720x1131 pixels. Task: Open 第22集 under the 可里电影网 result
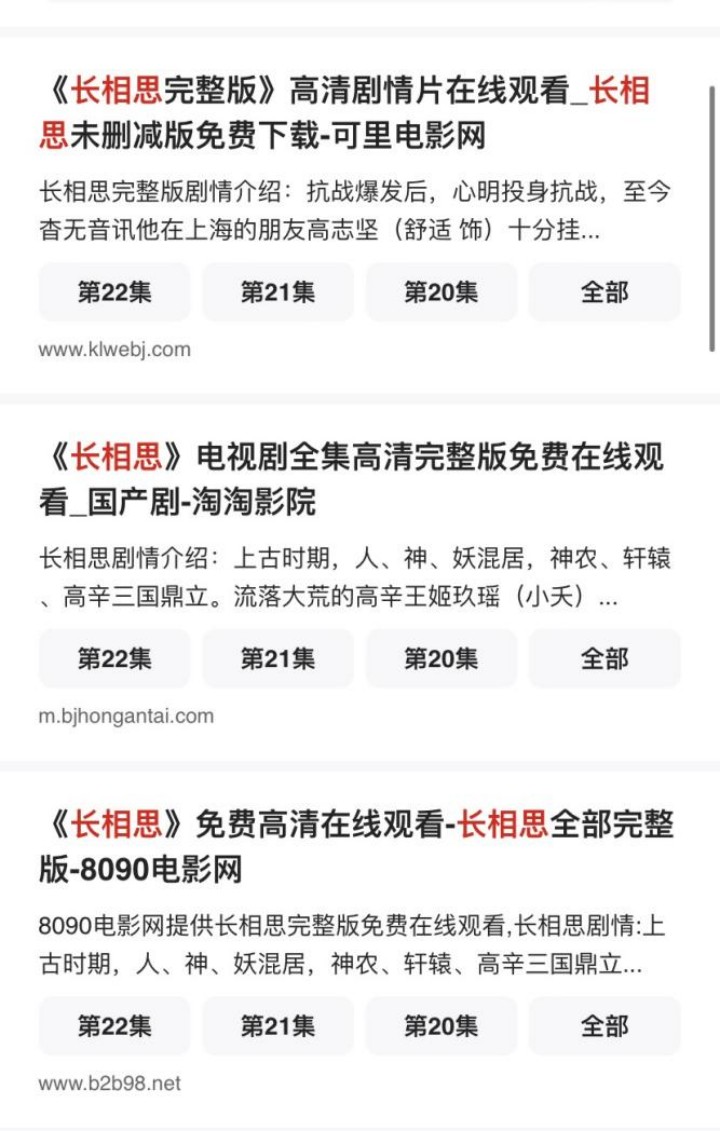(113, 292)
